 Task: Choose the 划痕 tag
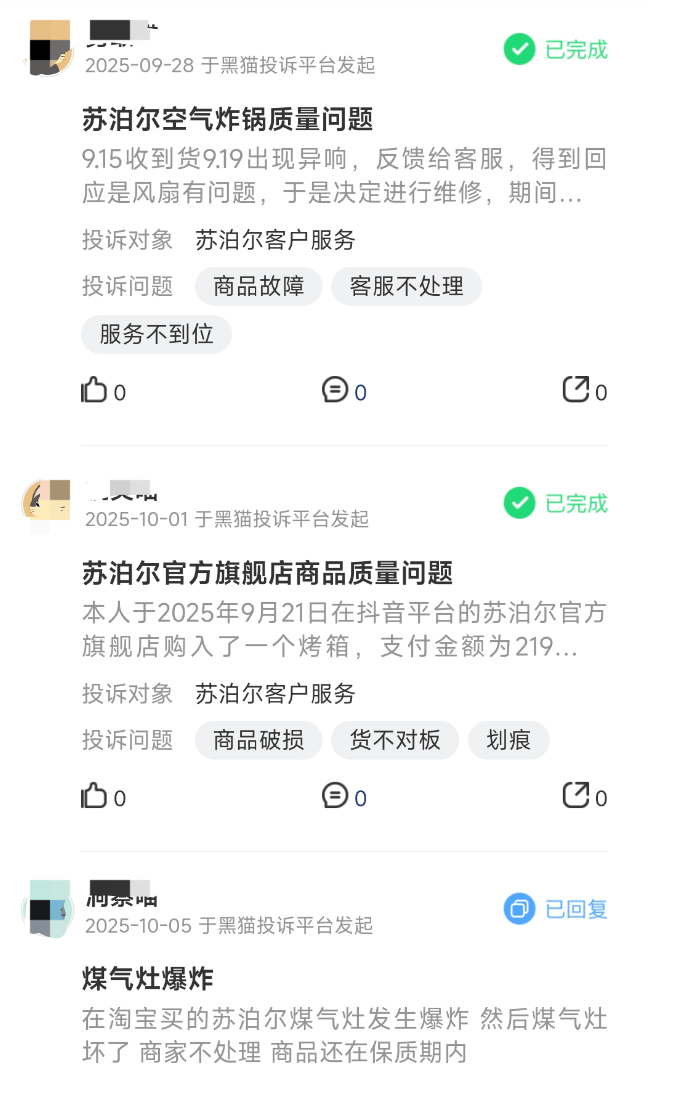[x=508, y=740]
